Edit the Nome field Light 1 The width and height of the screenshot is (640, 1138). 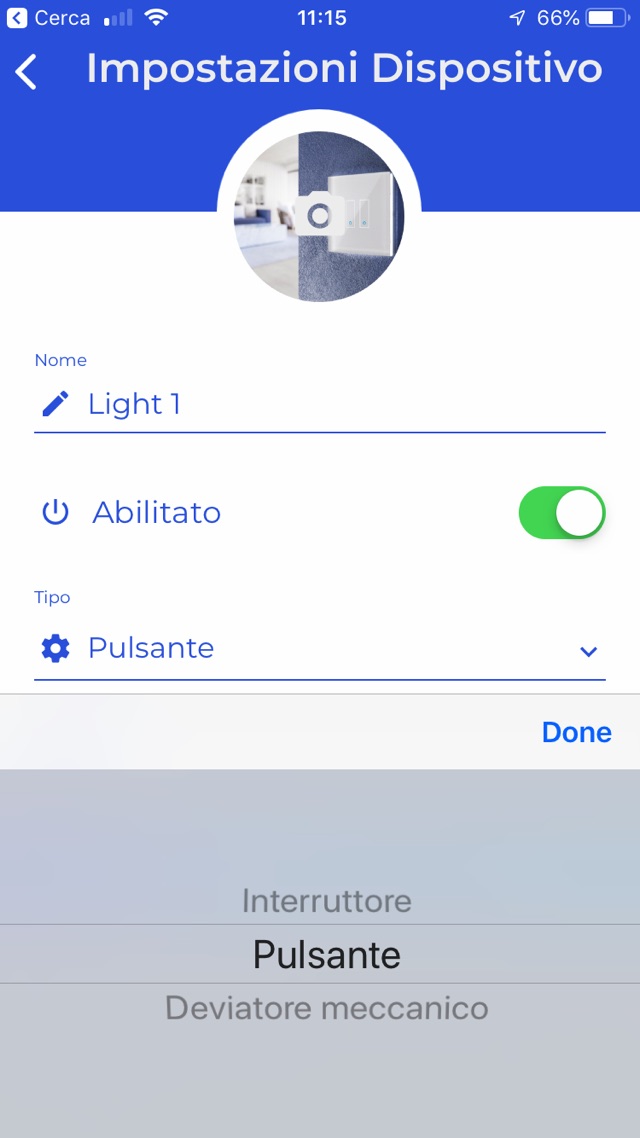320,404
